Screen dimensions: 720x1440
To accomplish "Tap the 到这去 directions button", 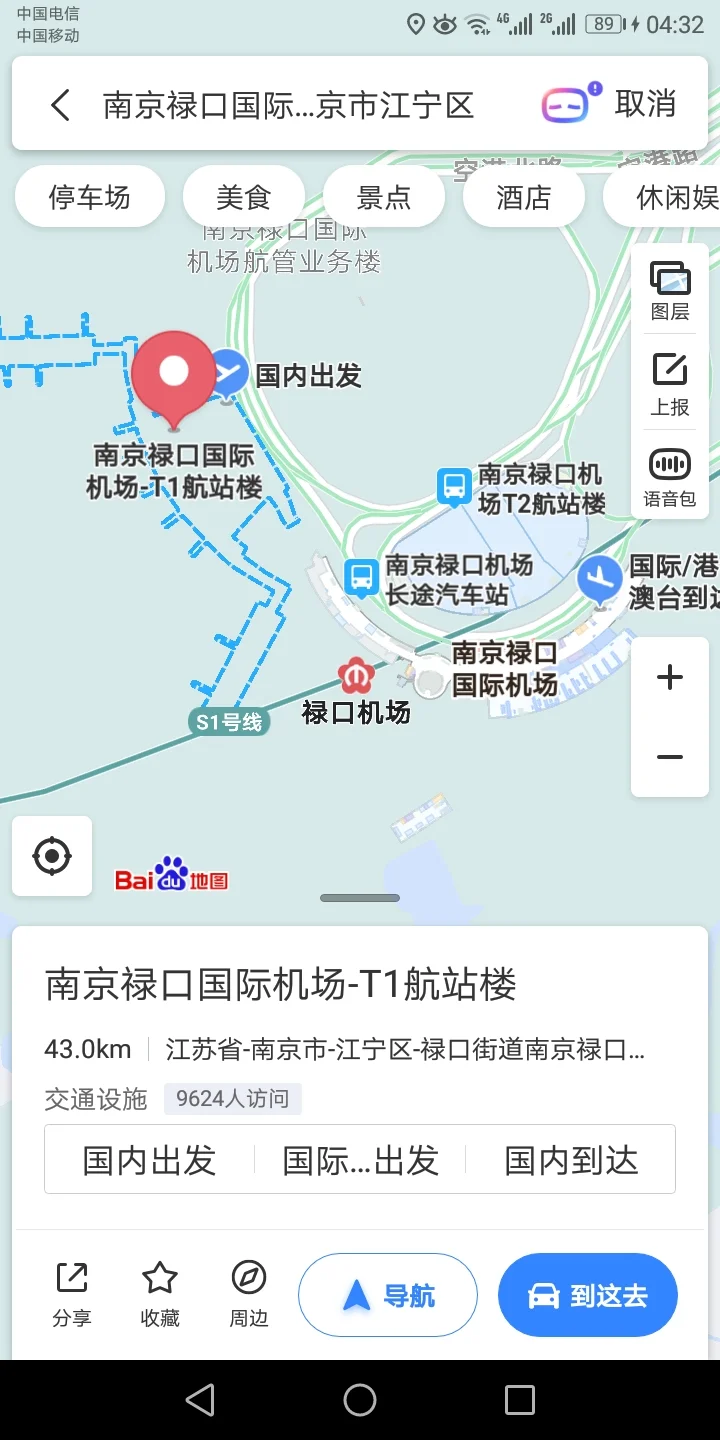I will click(x=588, y=1294).
